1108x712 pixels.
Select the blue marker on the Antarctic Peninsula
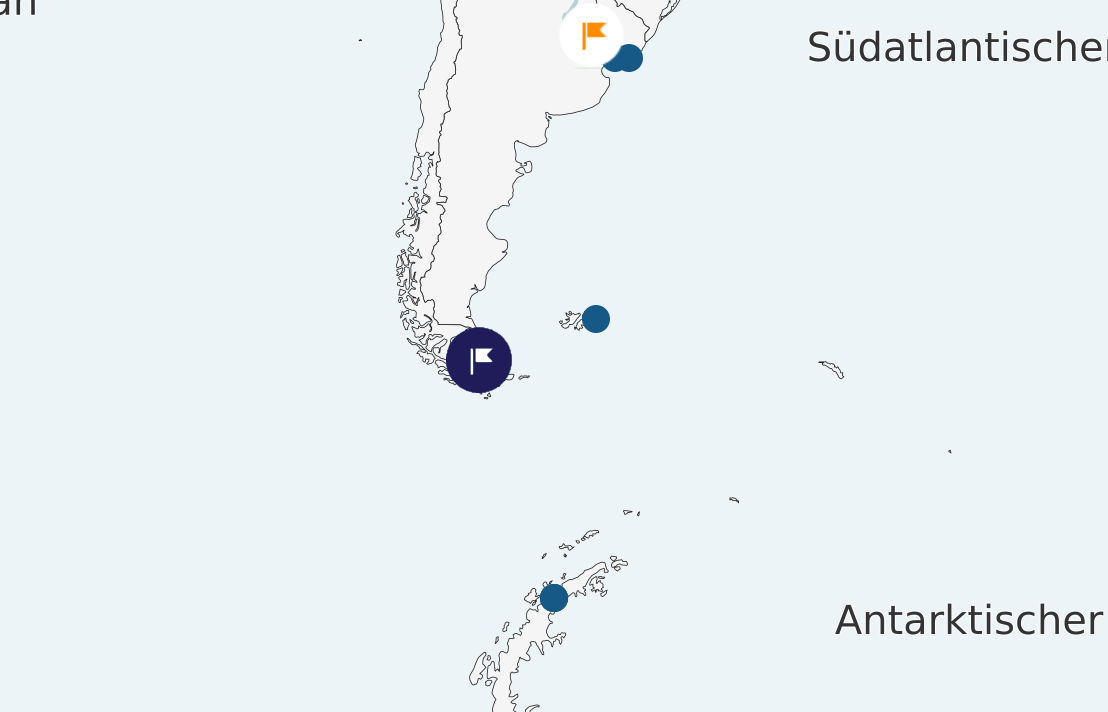554,598
